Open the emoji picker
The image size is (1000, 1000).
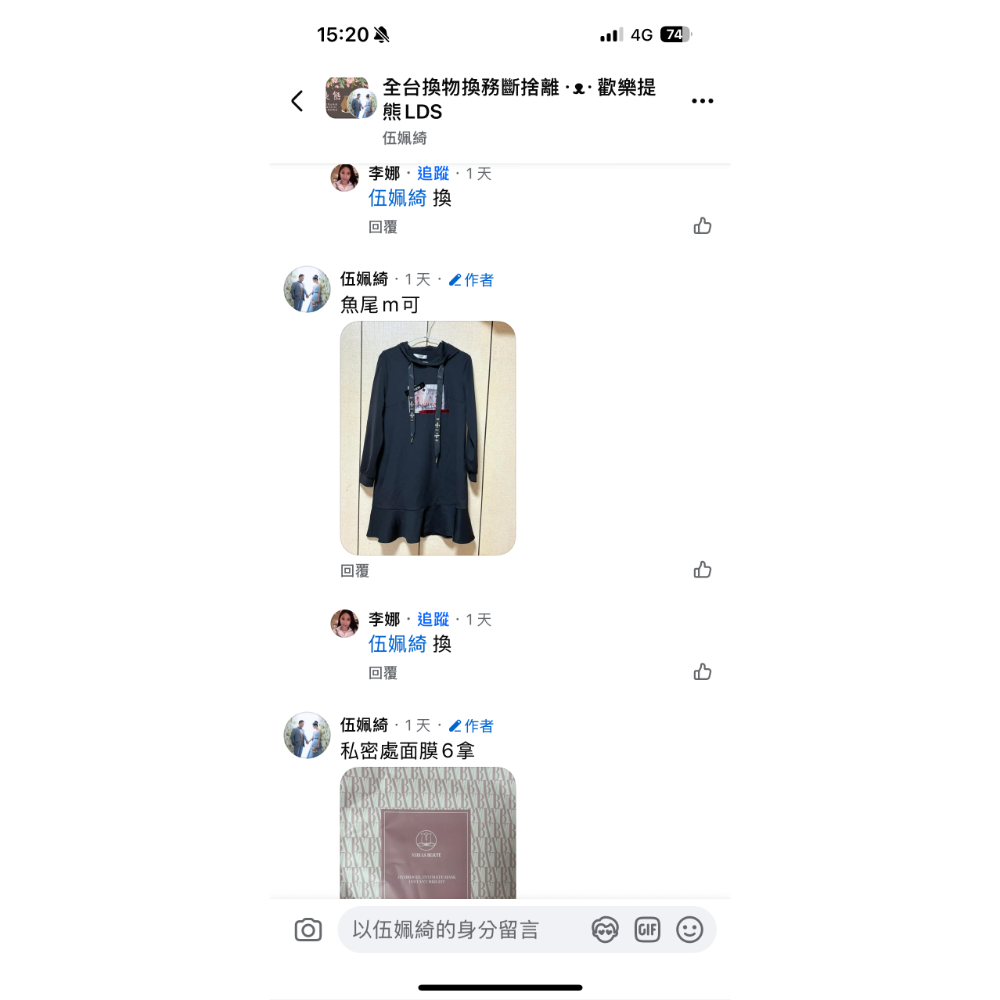click(690, 930)
